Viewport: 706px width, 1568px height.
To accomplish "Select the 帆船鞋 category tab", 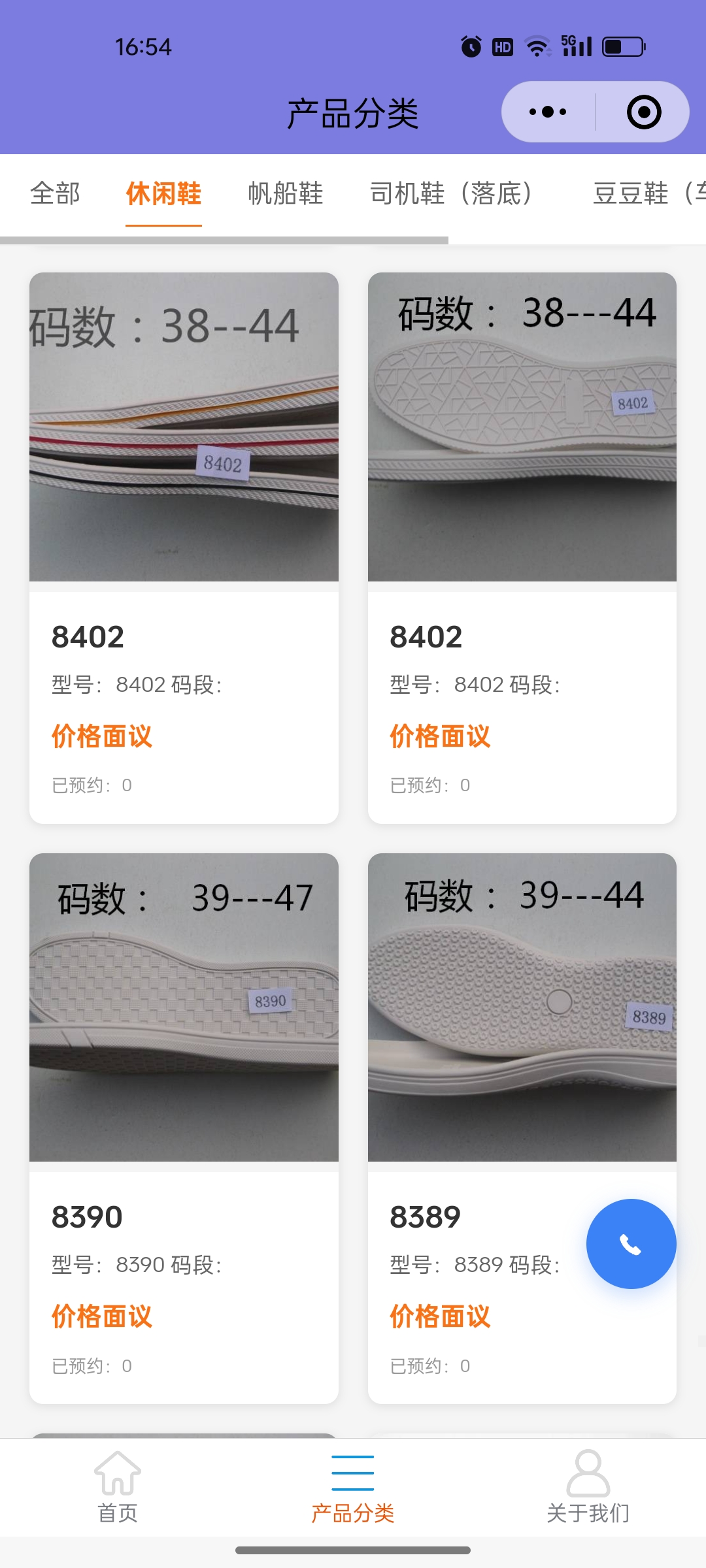I will click(x=286, y=193).
